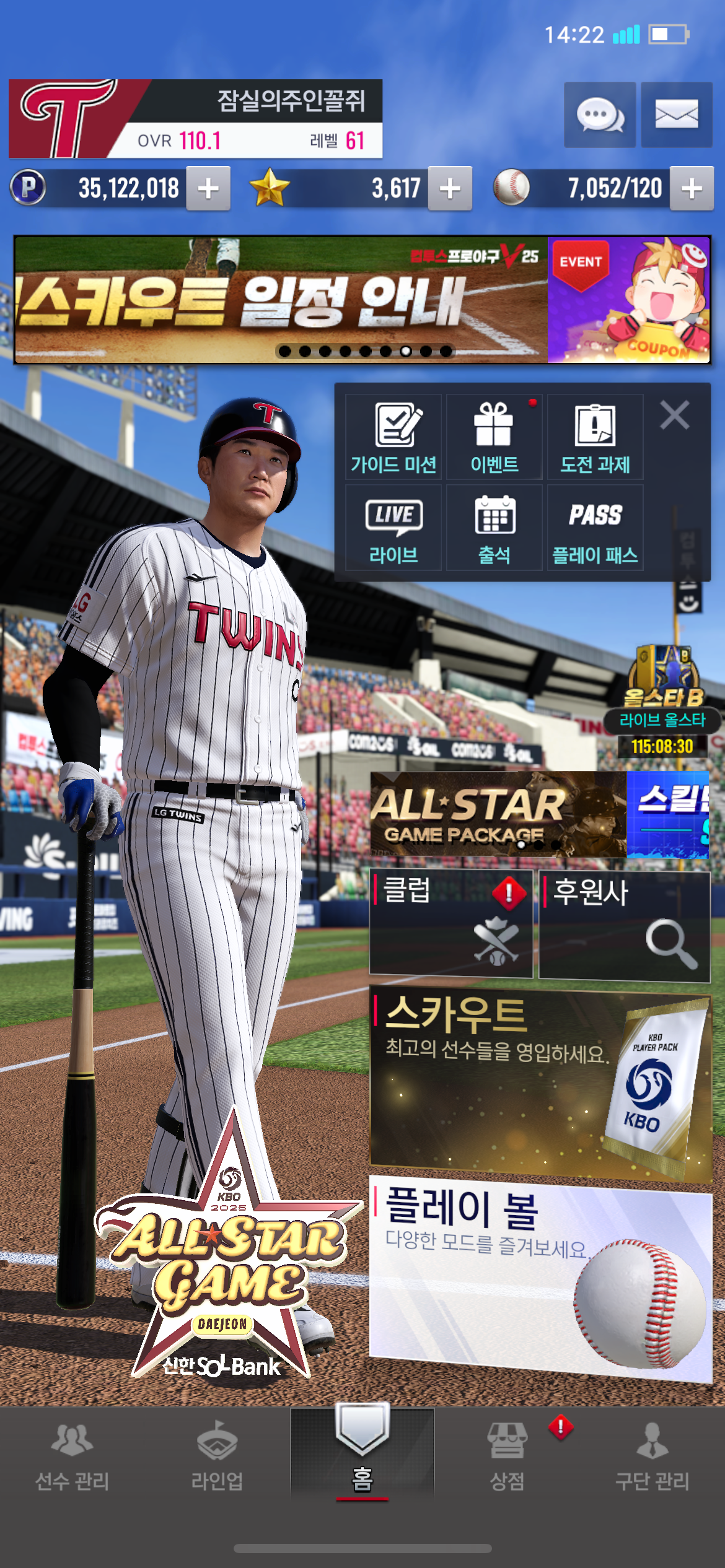
Task: Open the 출석 attendance calendar
Action: pyautogui.click(x=494, y=528)
